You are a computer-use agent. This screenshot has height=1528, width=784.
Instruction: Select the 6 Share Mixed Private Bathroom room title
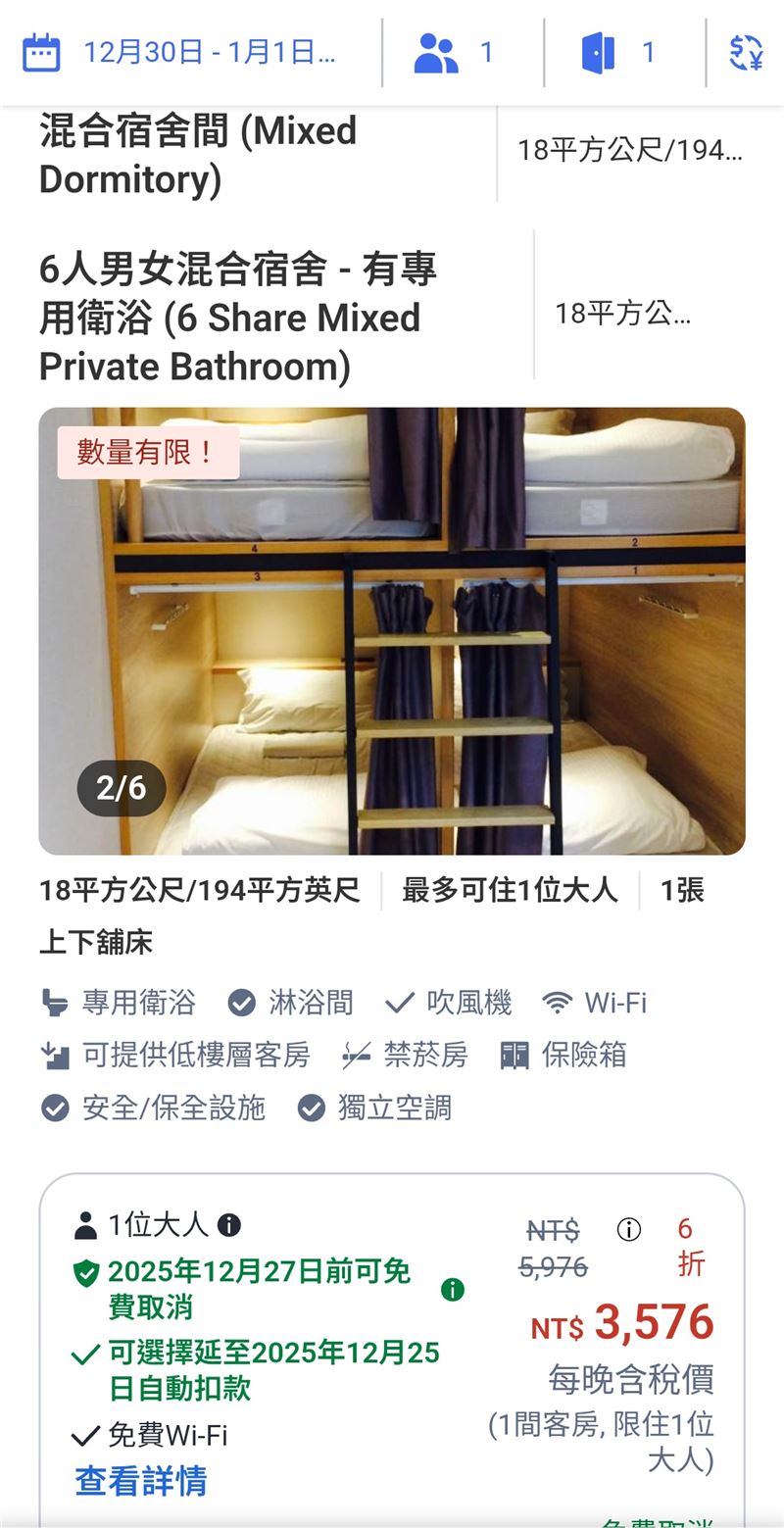pos(240,318)
